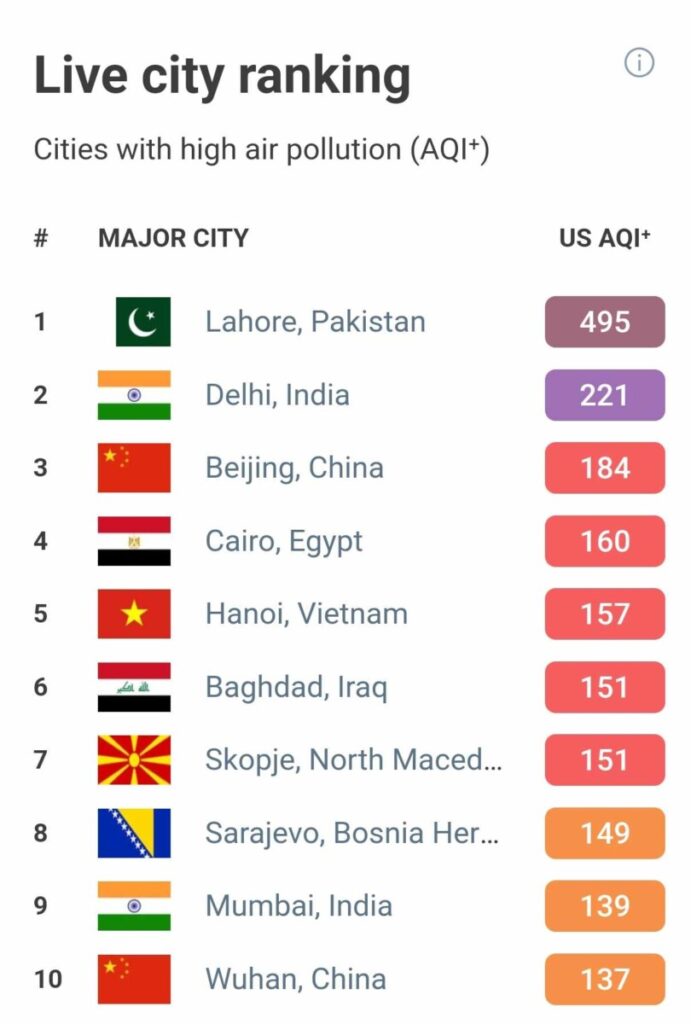Open Lahore, Pakistan air quality details
This screenshot has width=691, height=1024.
coord(315,322)
